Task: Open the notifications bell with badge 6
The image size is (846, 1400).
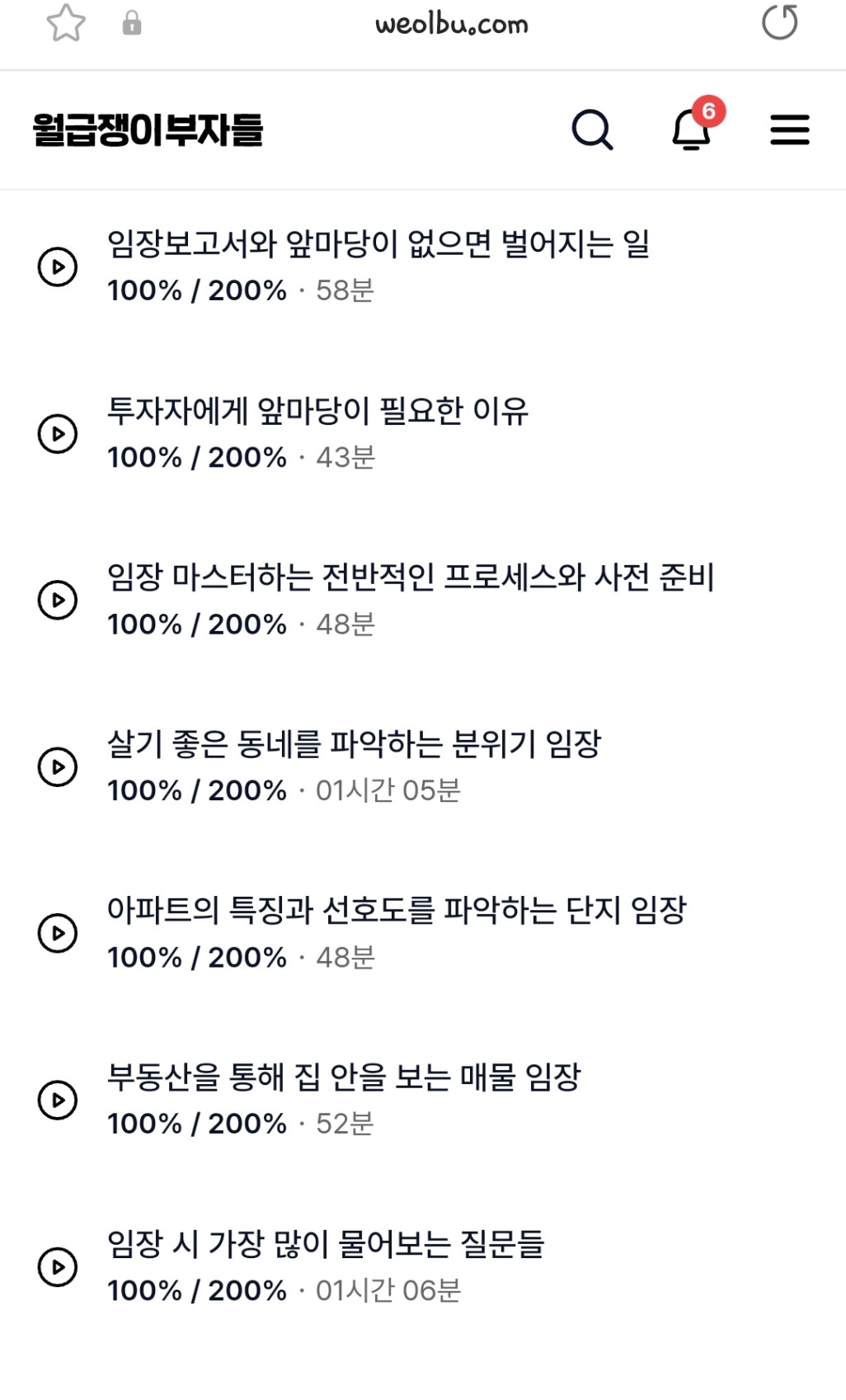Action: point(693,126)
